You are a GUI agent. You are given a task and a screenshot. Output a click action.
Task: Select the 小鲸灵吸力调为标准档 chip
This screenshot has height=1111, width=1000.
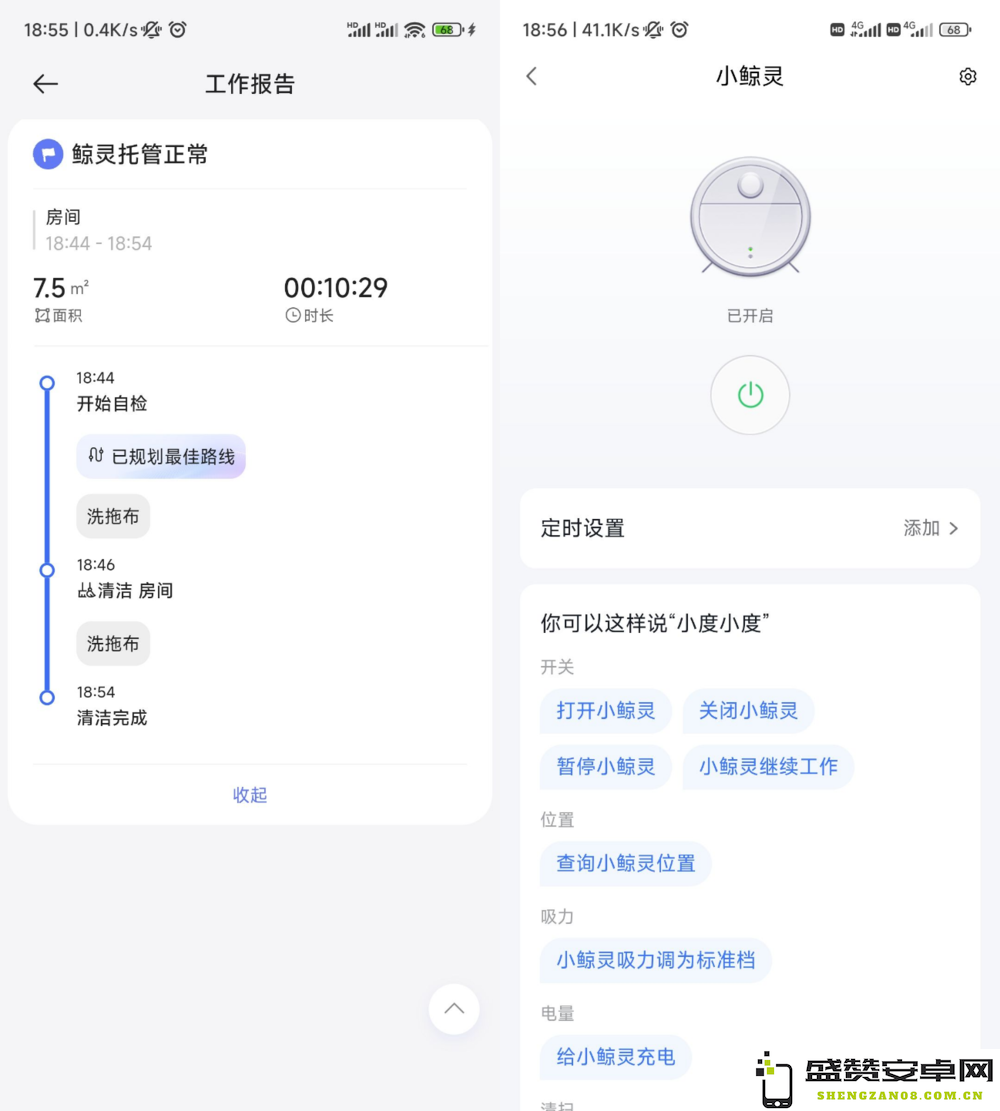(656, 960)
